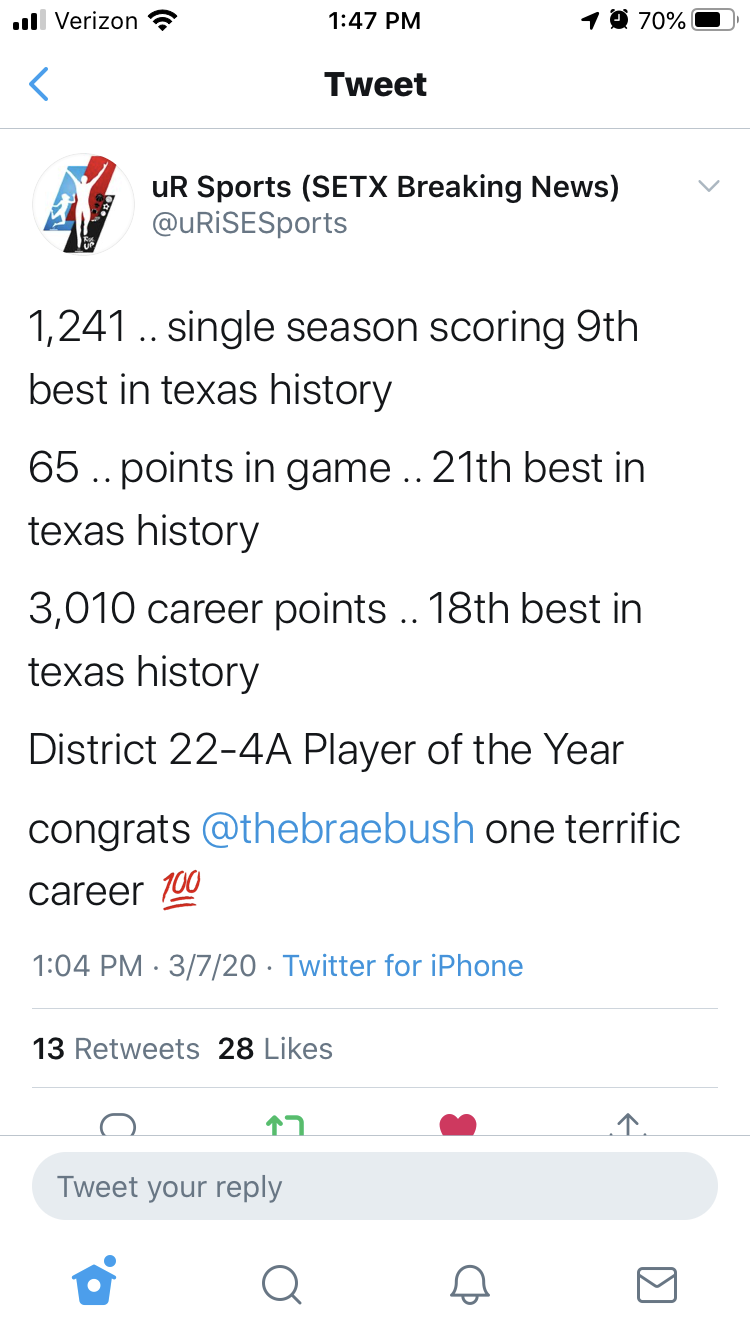Image resolution: width=750 pixels, height=1334 pixels.
Task: Open the uR Sports (SETX Breaking News) profile name
Action: [385, 187]
